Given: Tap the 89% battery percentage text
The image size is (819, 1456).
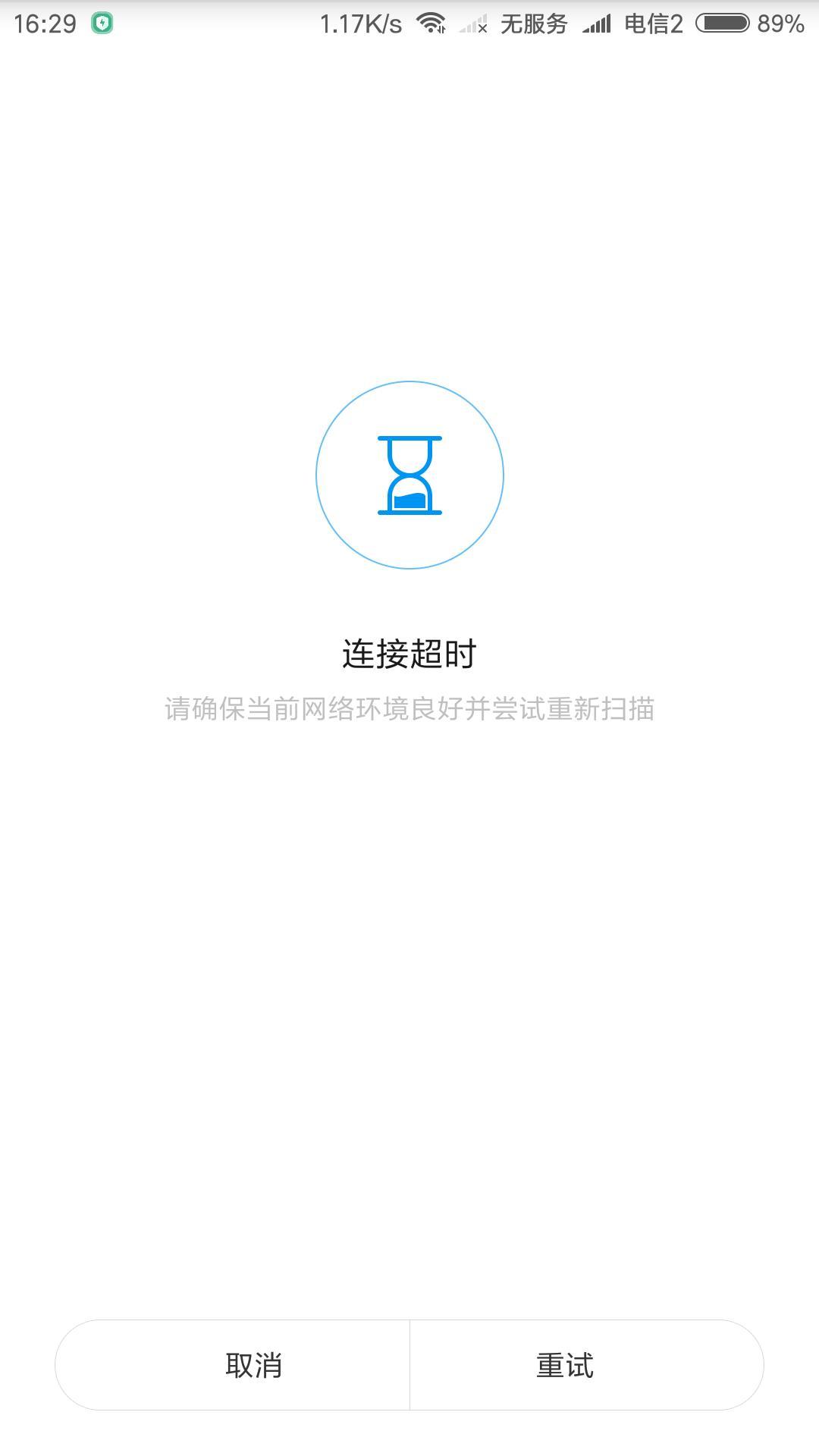Looking at the screenshot, I should pos(781,23).
